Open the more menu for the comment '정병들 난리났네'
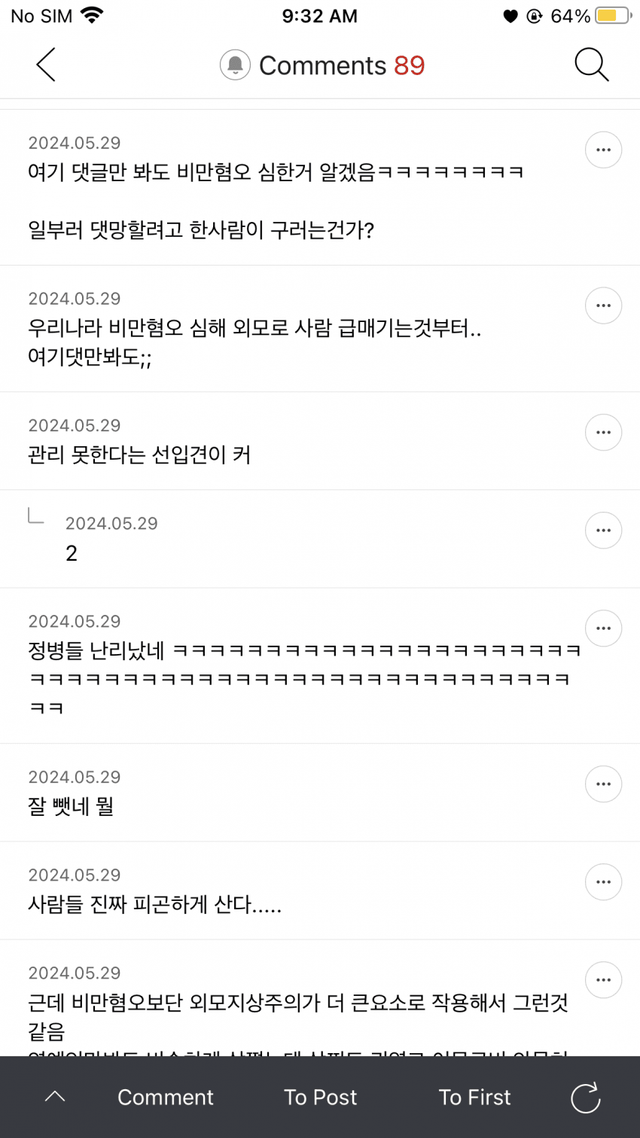Viewport: 640px width, 1138px height. coord(603,629)
